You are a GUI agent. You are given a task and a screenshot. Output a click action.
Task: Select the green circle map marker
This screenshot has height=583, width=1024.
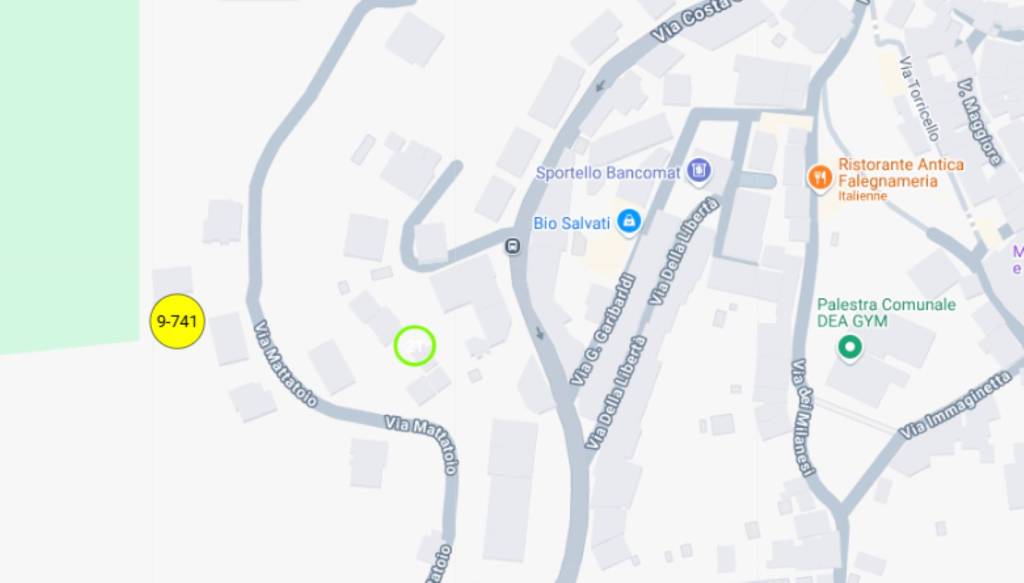point(414,346)
